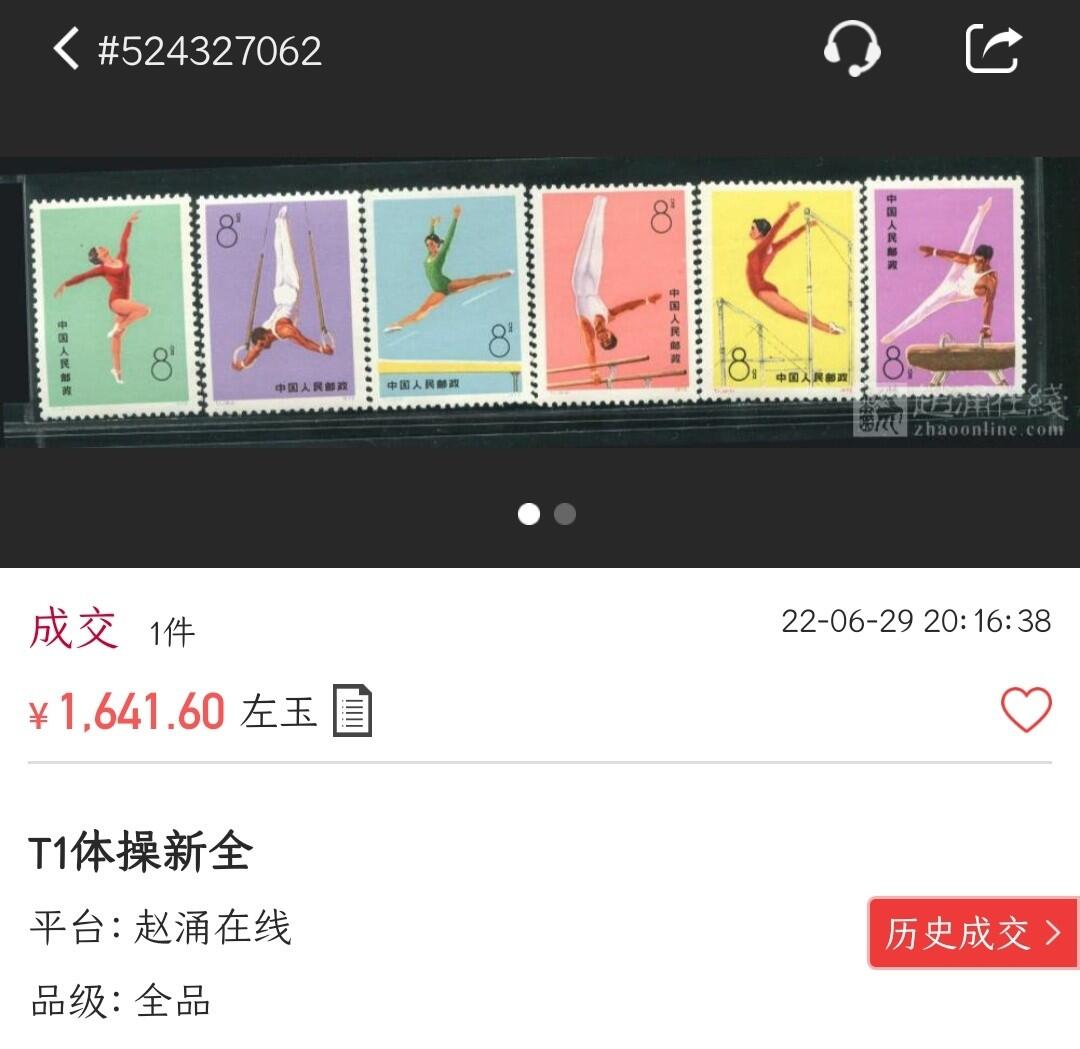Jump to the second image dot

(x=565, y=514)
